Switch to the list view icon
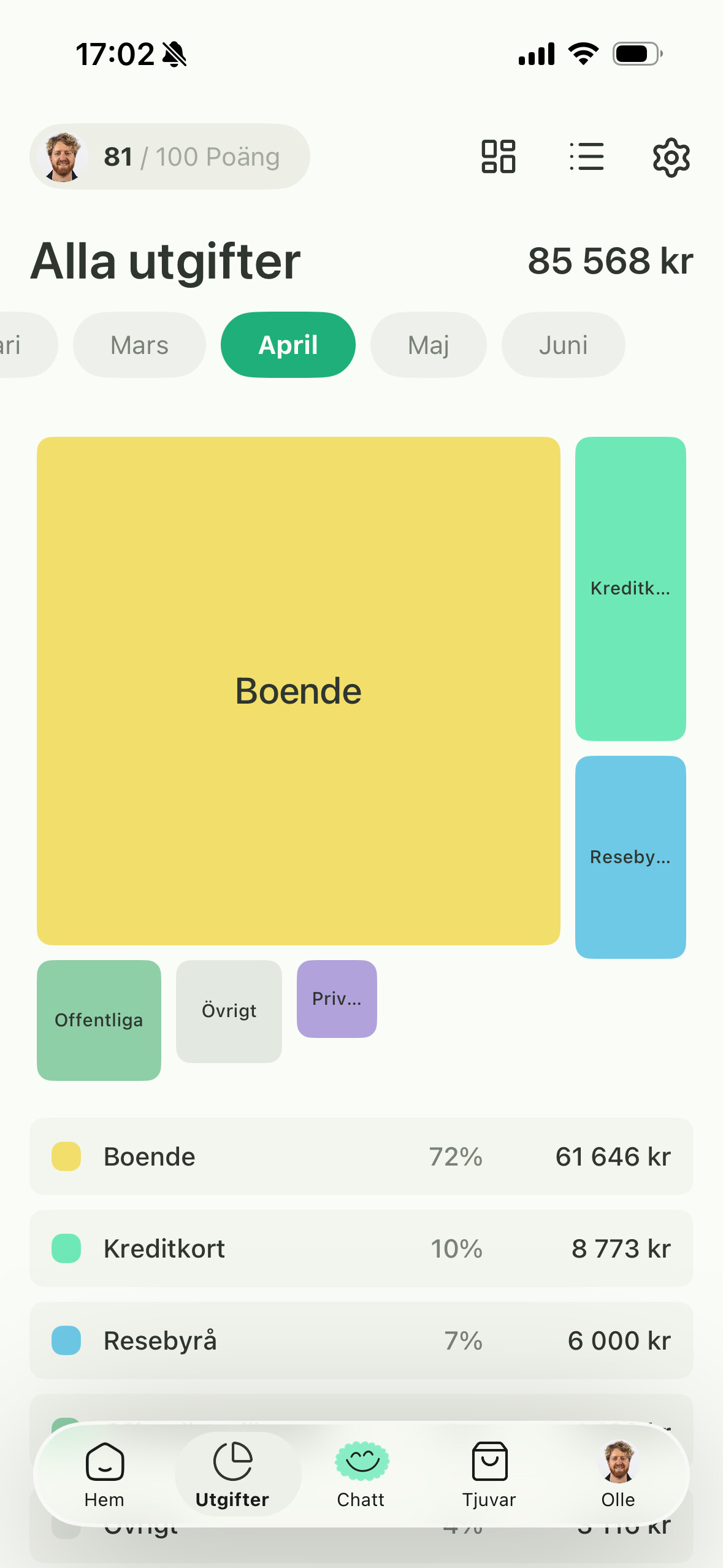Screen dimensions: 723x1568 (586, 156)
